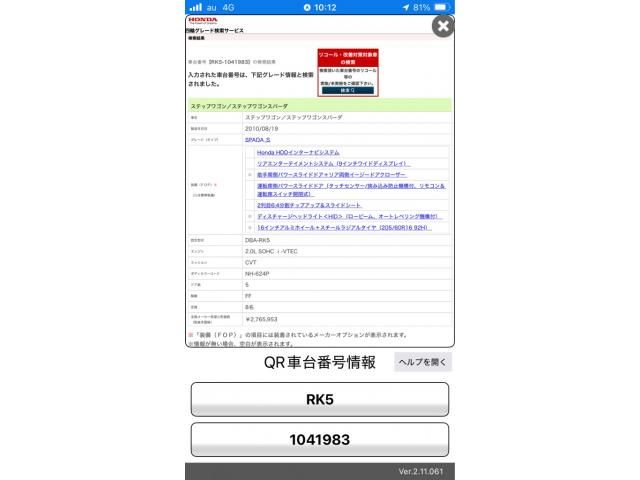Tap the RK5 model code button

320,399
